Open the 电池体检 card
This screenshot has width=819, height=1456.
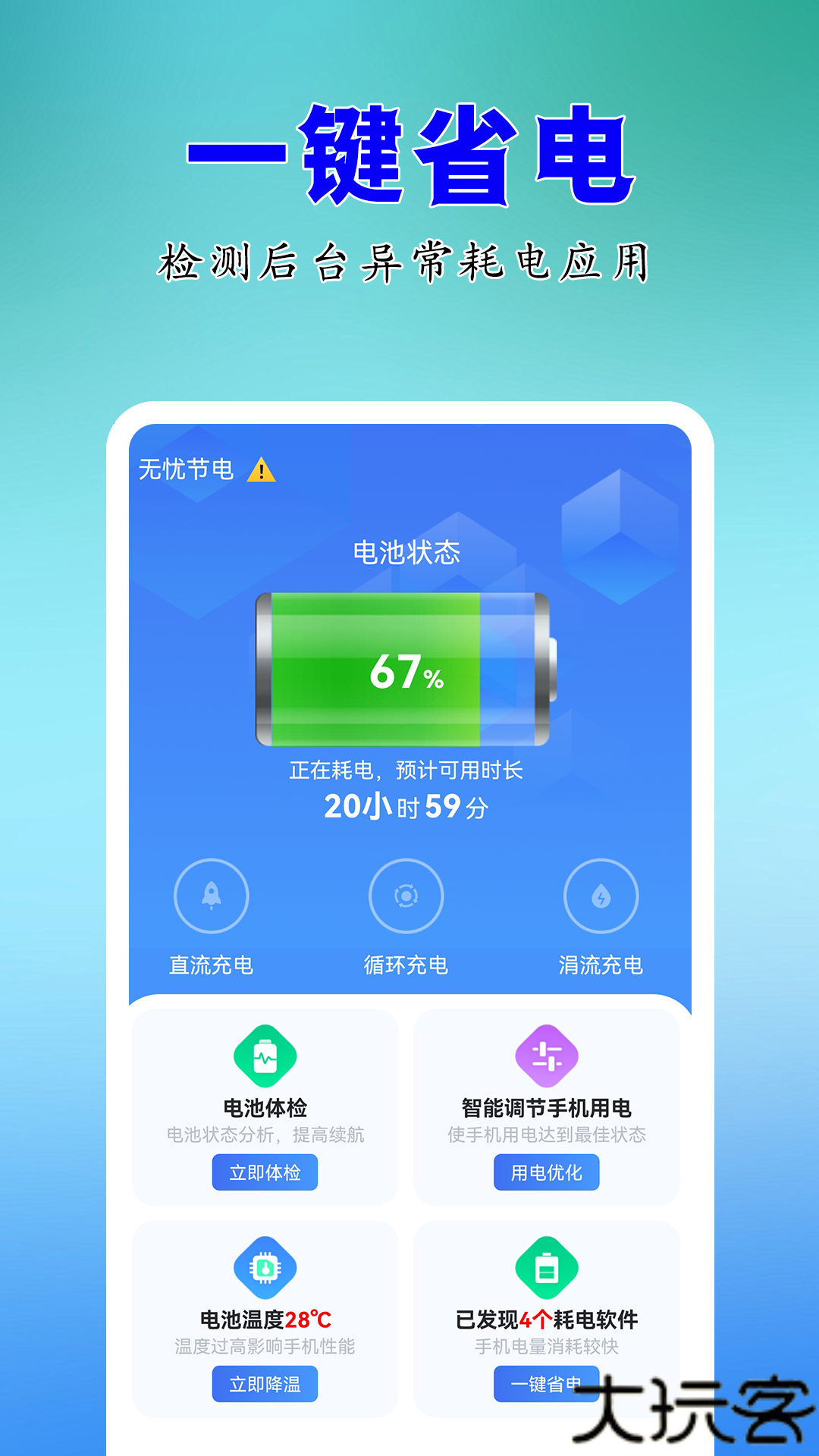coord(265,1107)
